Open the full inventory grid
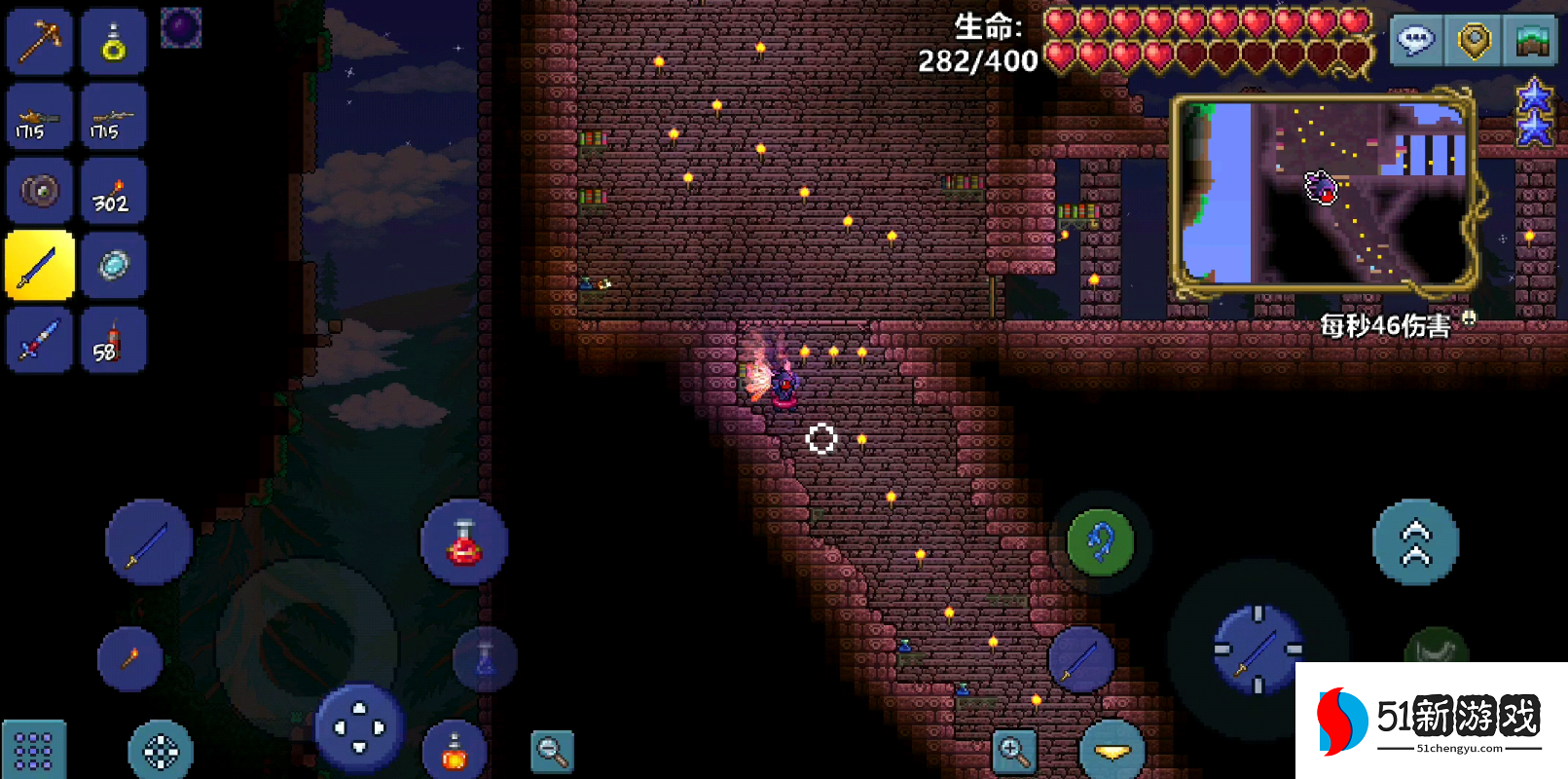 coord(34,750)
